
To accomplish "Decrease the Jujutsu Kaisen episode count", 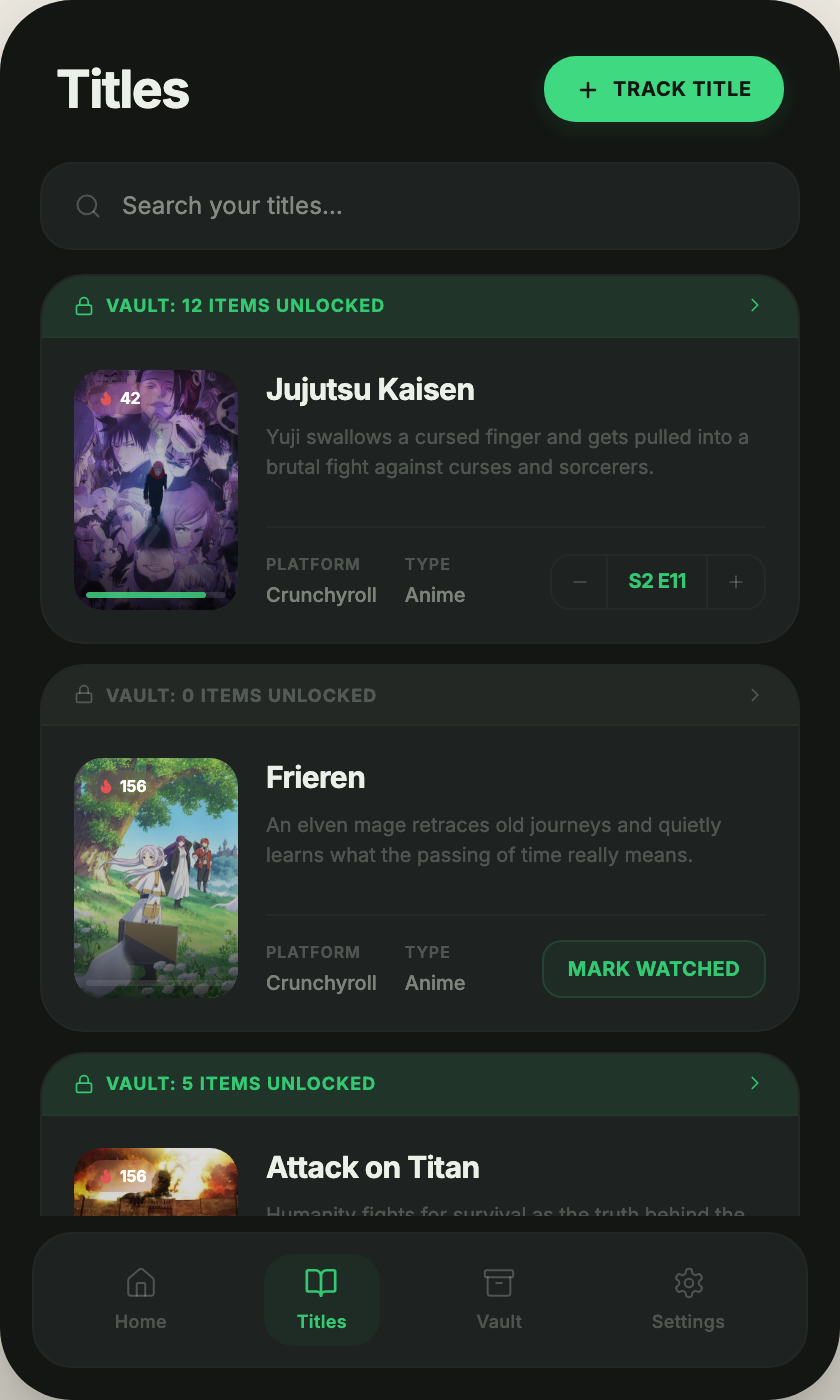I will (579, 582).
